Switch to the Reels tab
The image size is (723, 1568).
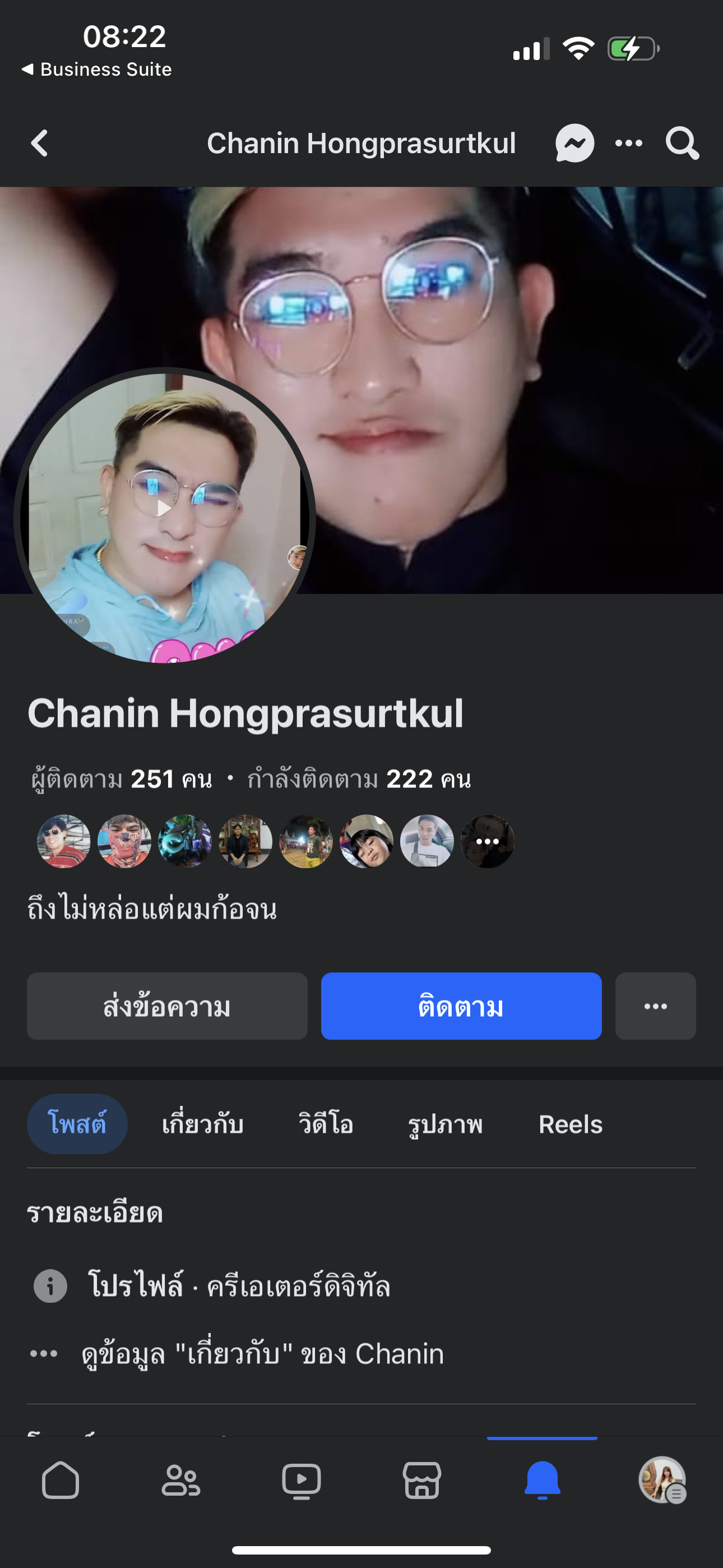click(570, 1124)
